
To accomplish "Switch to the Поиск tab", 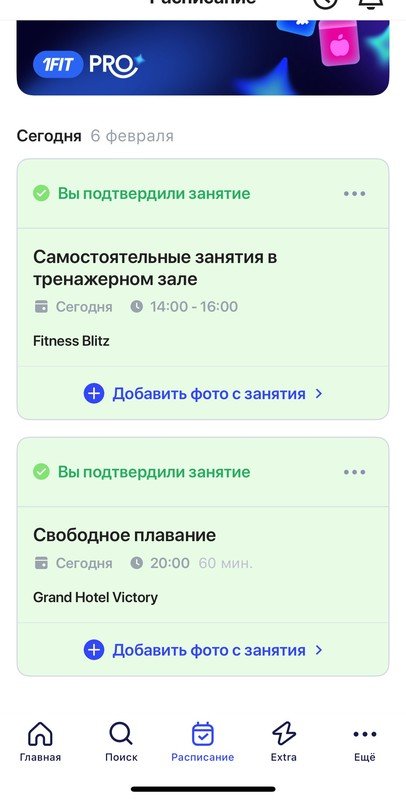I will point(121,742).
